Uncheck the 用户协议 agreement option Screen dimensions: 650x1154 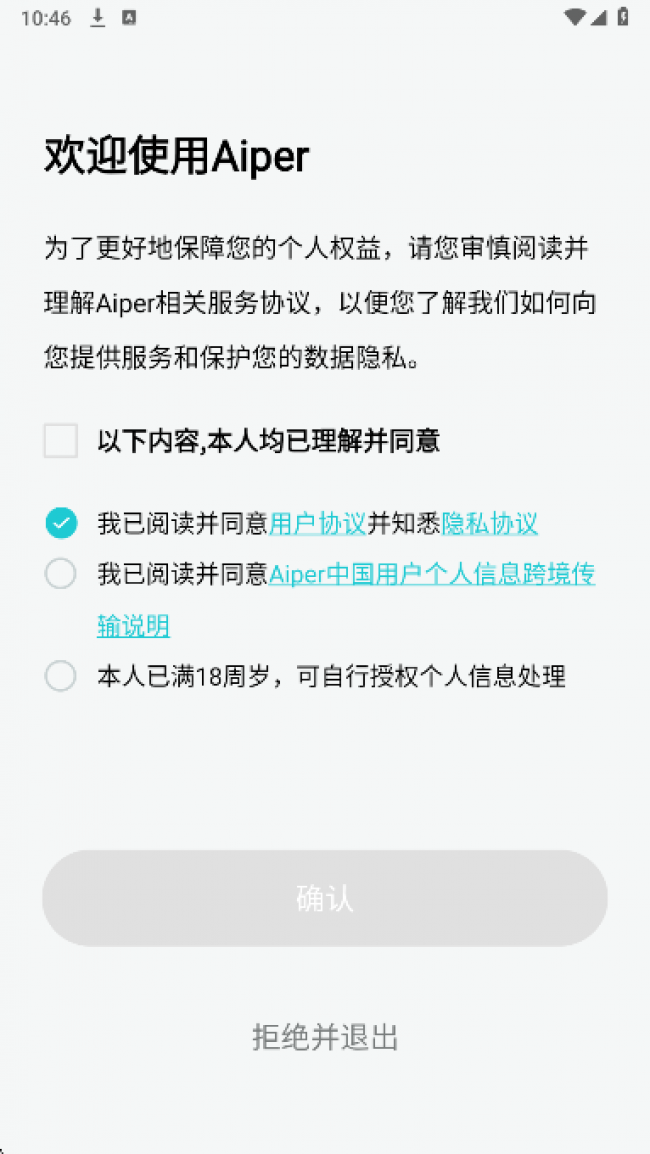click(x=61, y=522)
